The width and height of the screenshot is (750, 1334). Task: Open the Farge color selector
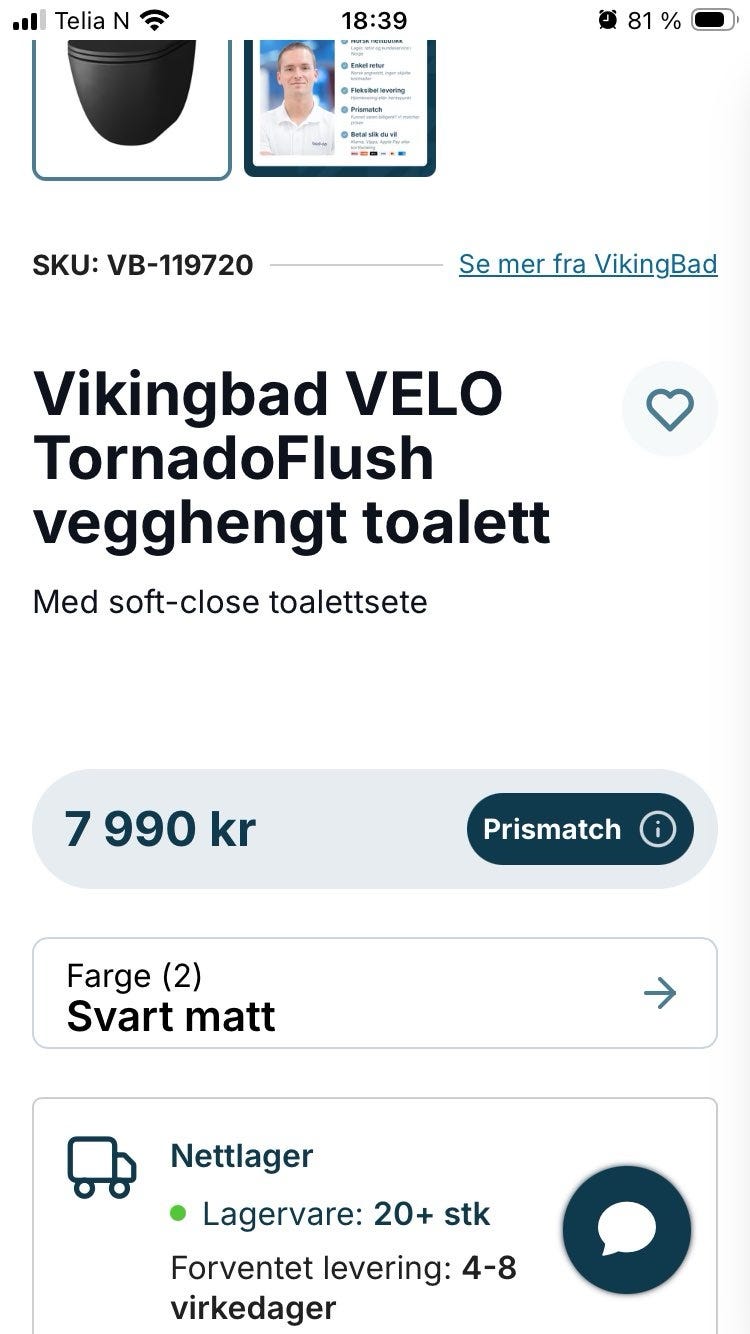point(375,993)
